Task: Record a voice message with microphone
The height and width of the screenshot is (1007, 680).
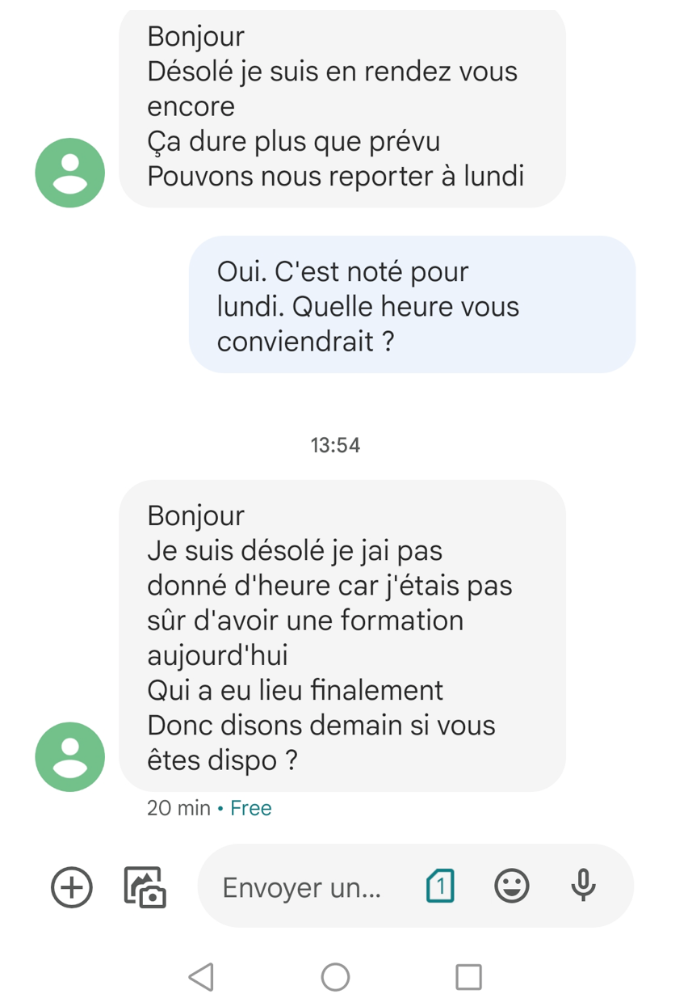Action: [583, 886]
